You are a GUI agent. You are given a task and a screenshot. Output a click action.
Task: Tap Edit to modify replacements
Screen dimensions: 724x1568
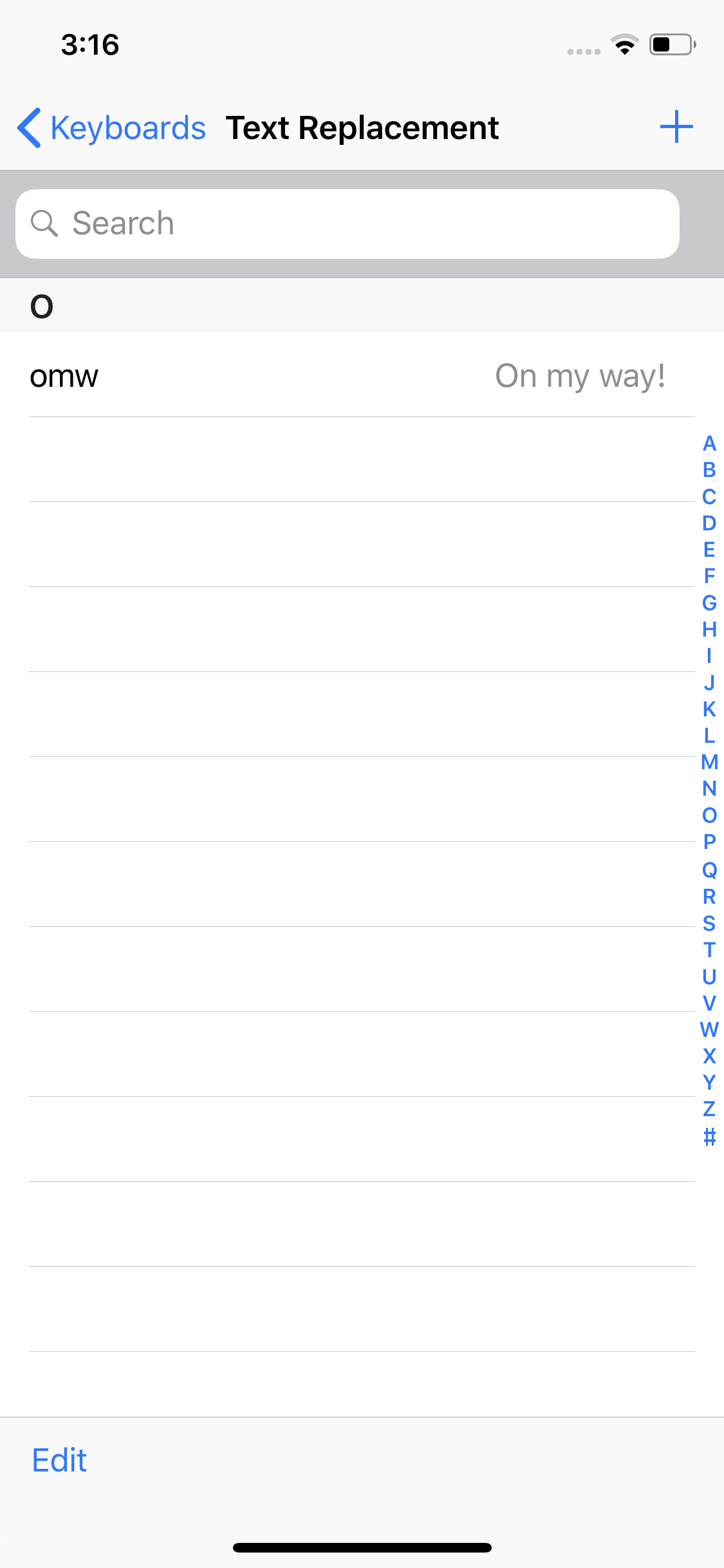pyautogui.click(x=59, y=1461)
